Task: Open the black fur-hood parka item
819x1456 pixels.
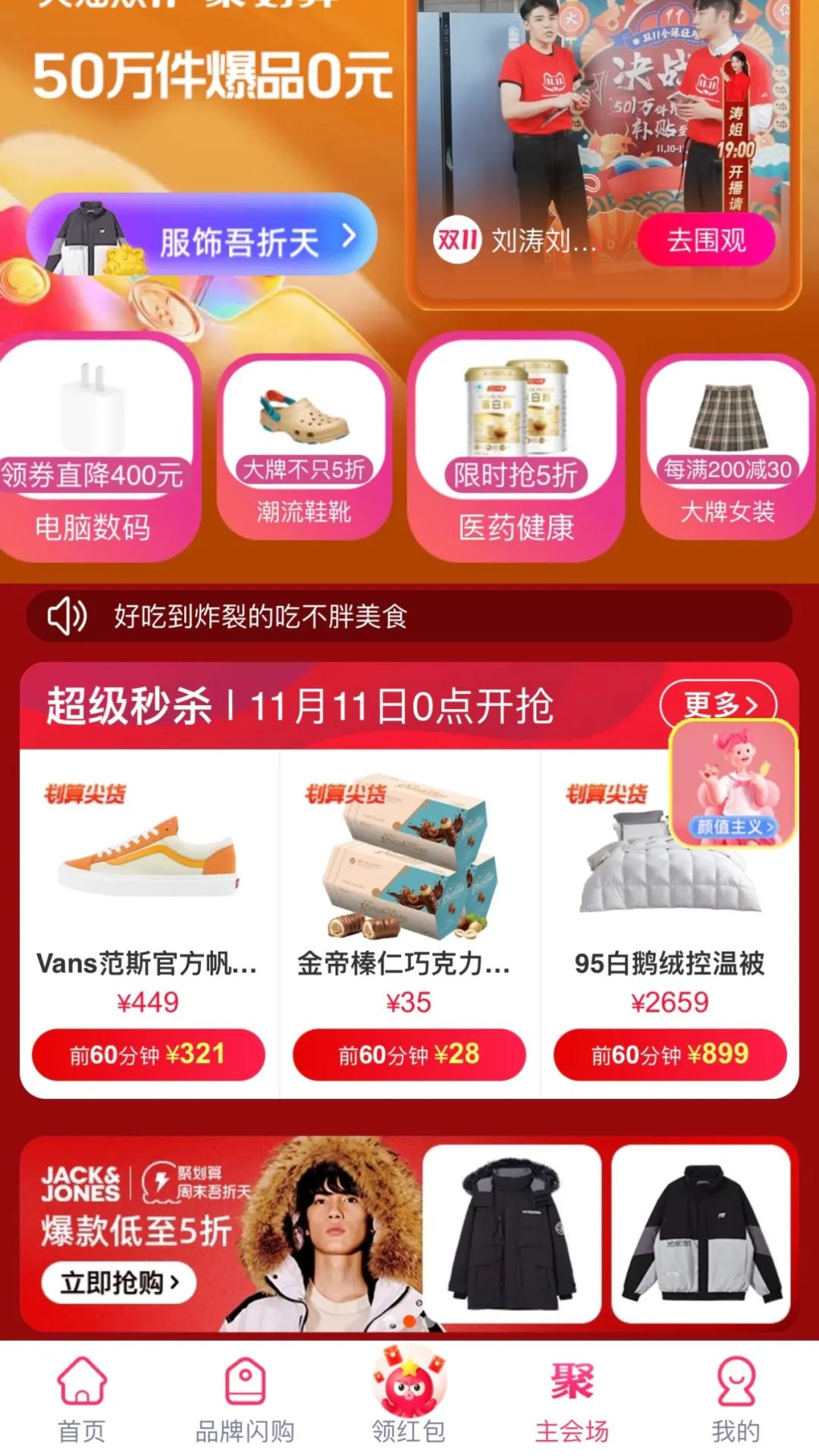Action: pyautogui.click(x=512, y=1234)
